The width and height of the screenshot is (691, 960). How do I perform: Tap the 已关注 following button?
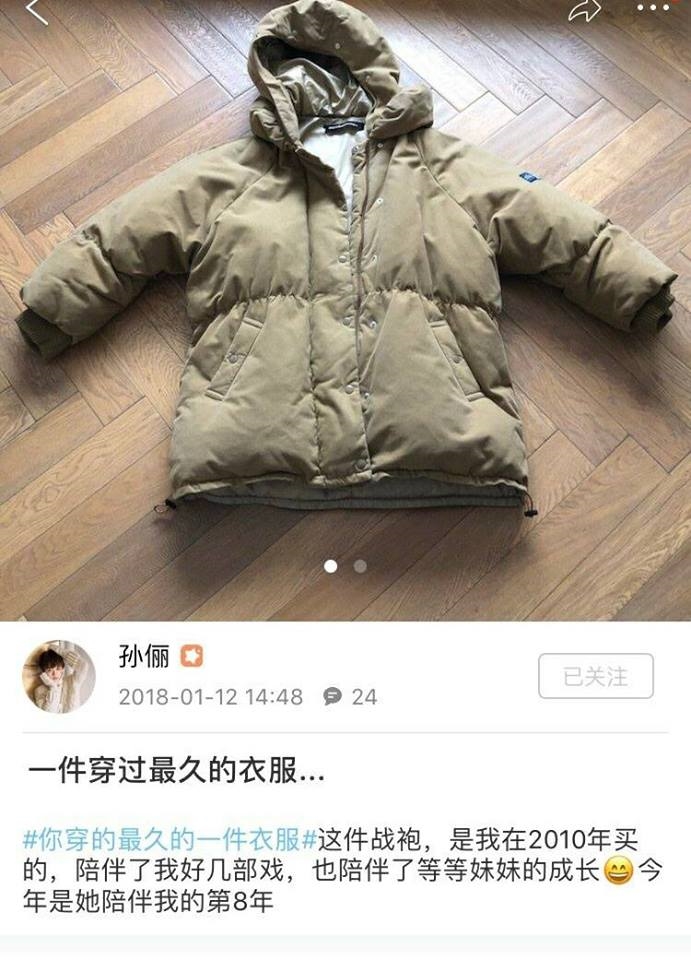pyautogui.click(x=596, y=676)
